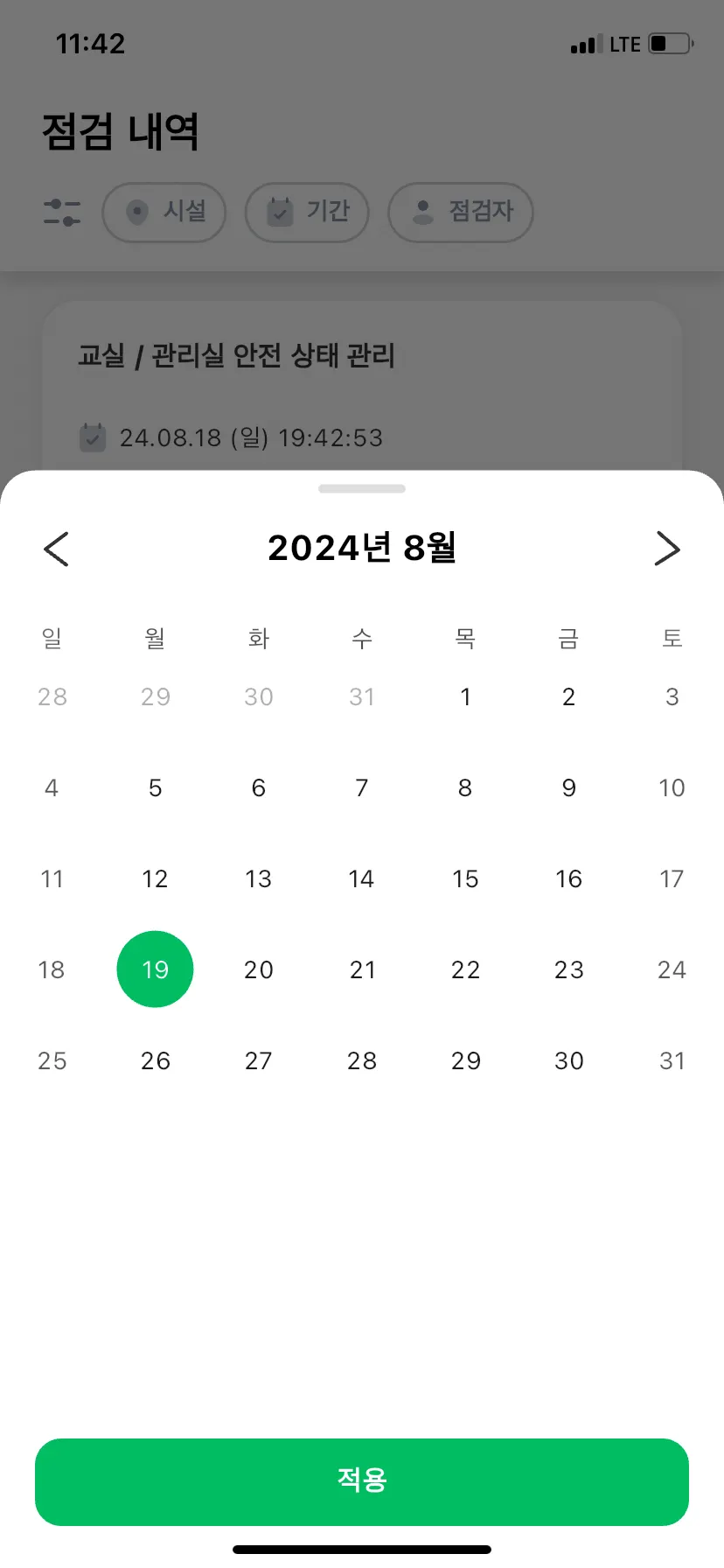Image resolution: width=724 pixels, height=1568 pixels.
Task: Pick August 27 as the date
Action: [x=259, y=1060]
